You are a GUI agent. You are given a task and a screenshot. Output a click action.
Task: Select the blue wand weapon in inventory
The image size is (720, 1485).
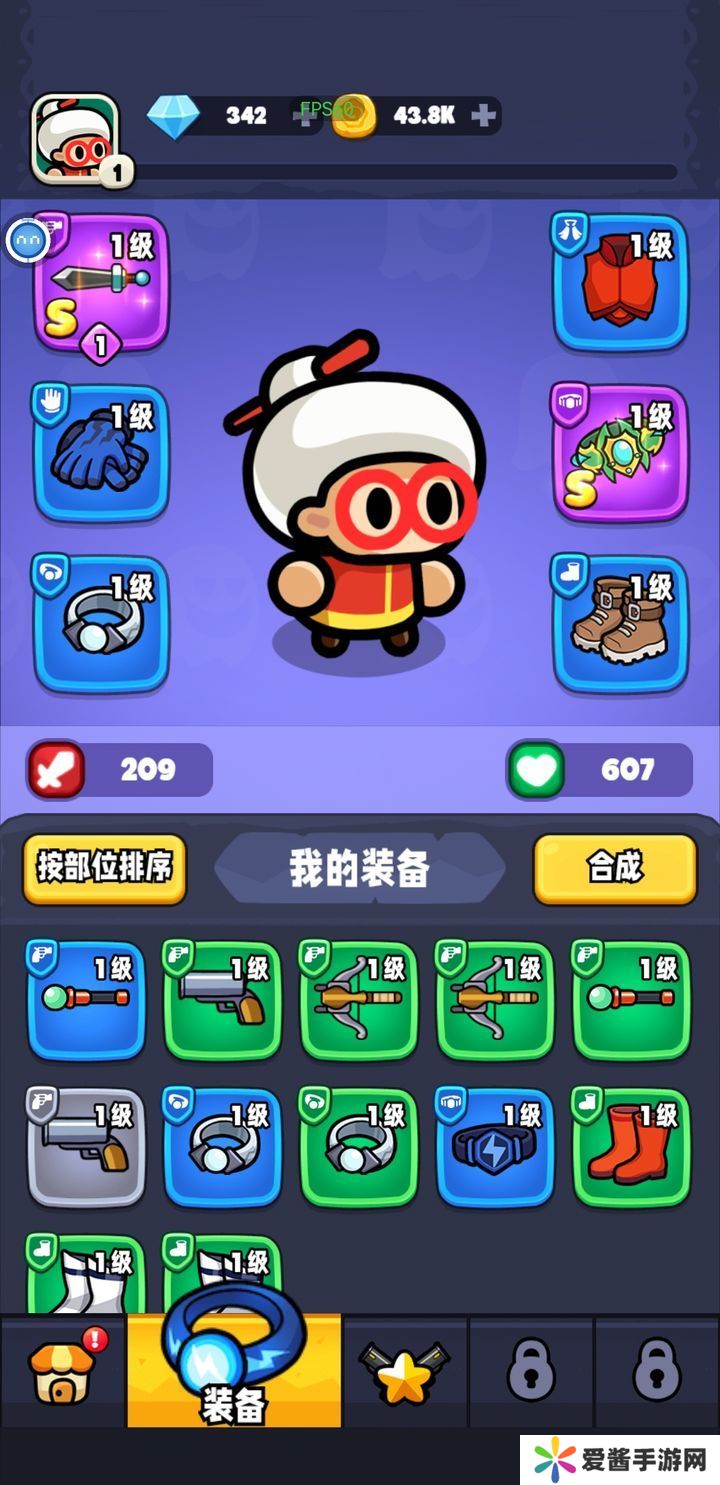[86, 998]
